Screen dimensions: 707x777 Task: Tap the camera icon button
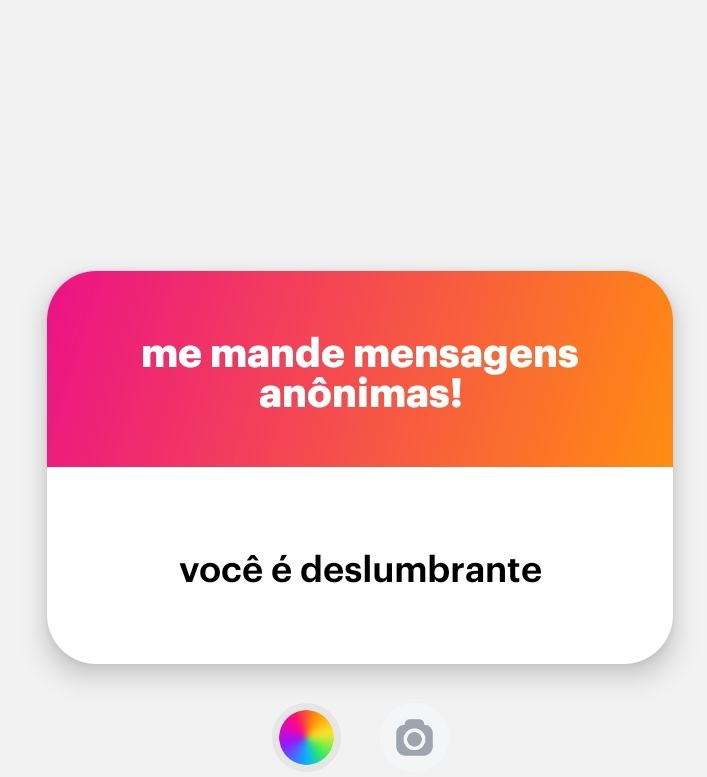[x=414, y=739]
